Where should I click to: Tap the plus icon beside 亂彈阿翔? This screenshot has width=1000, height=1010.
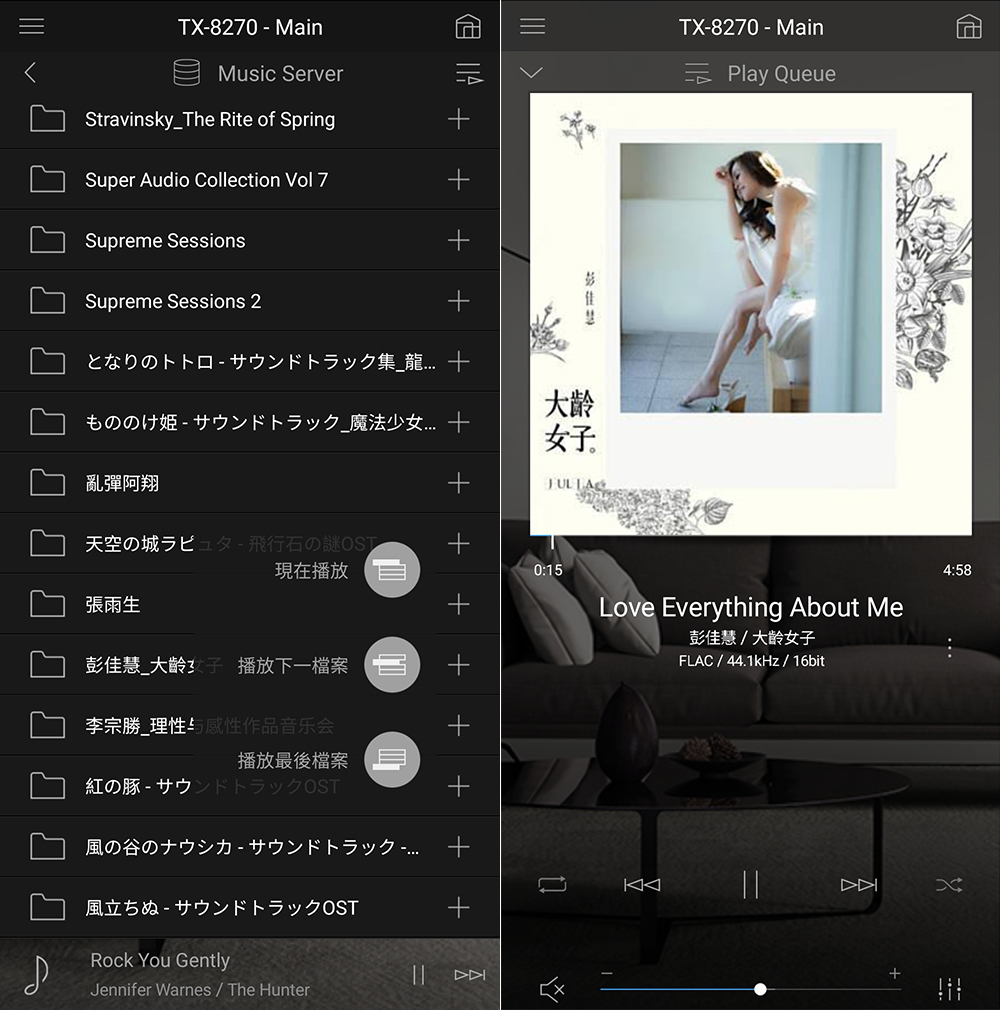(458, 483)
